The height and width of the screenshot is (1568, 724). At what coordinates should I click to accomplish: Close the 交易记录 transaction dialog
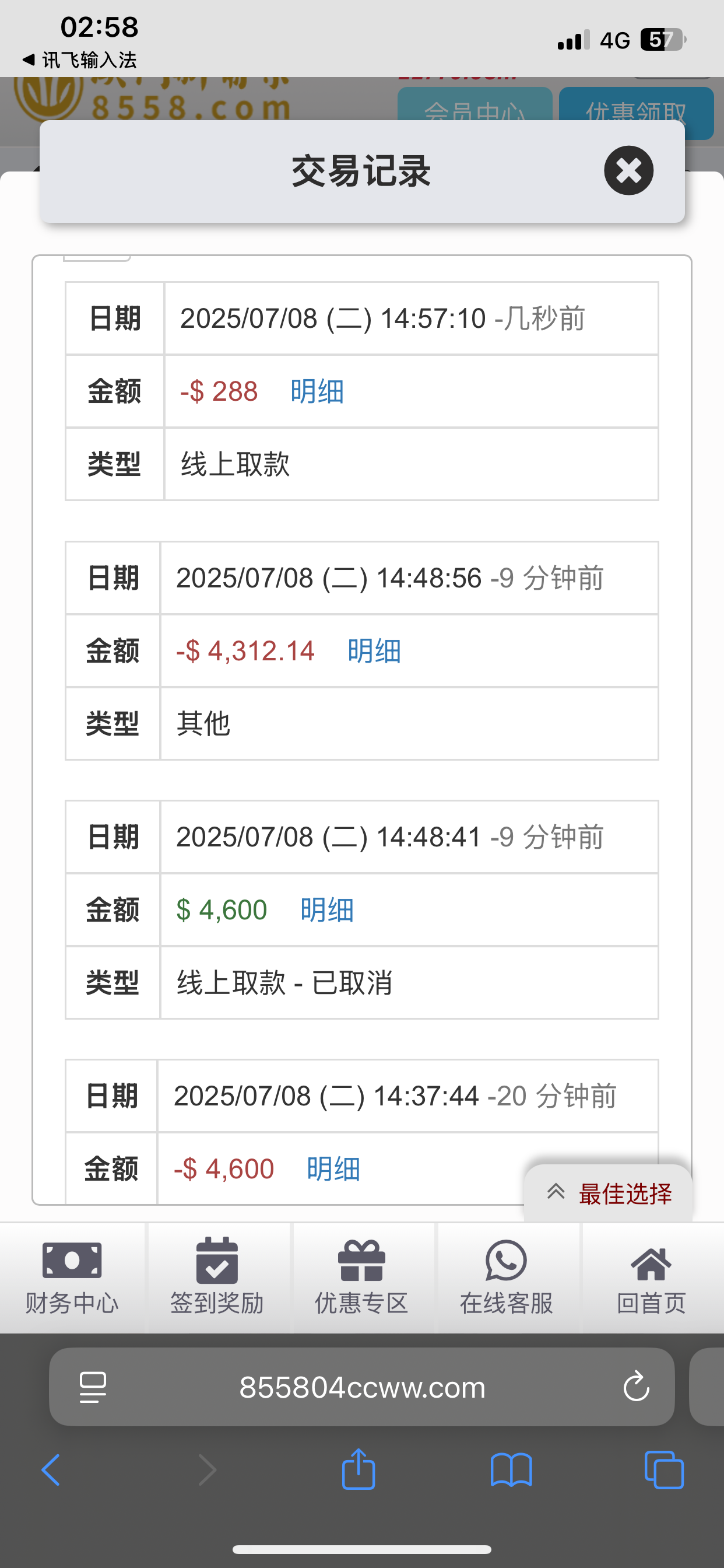coord(628,170)
